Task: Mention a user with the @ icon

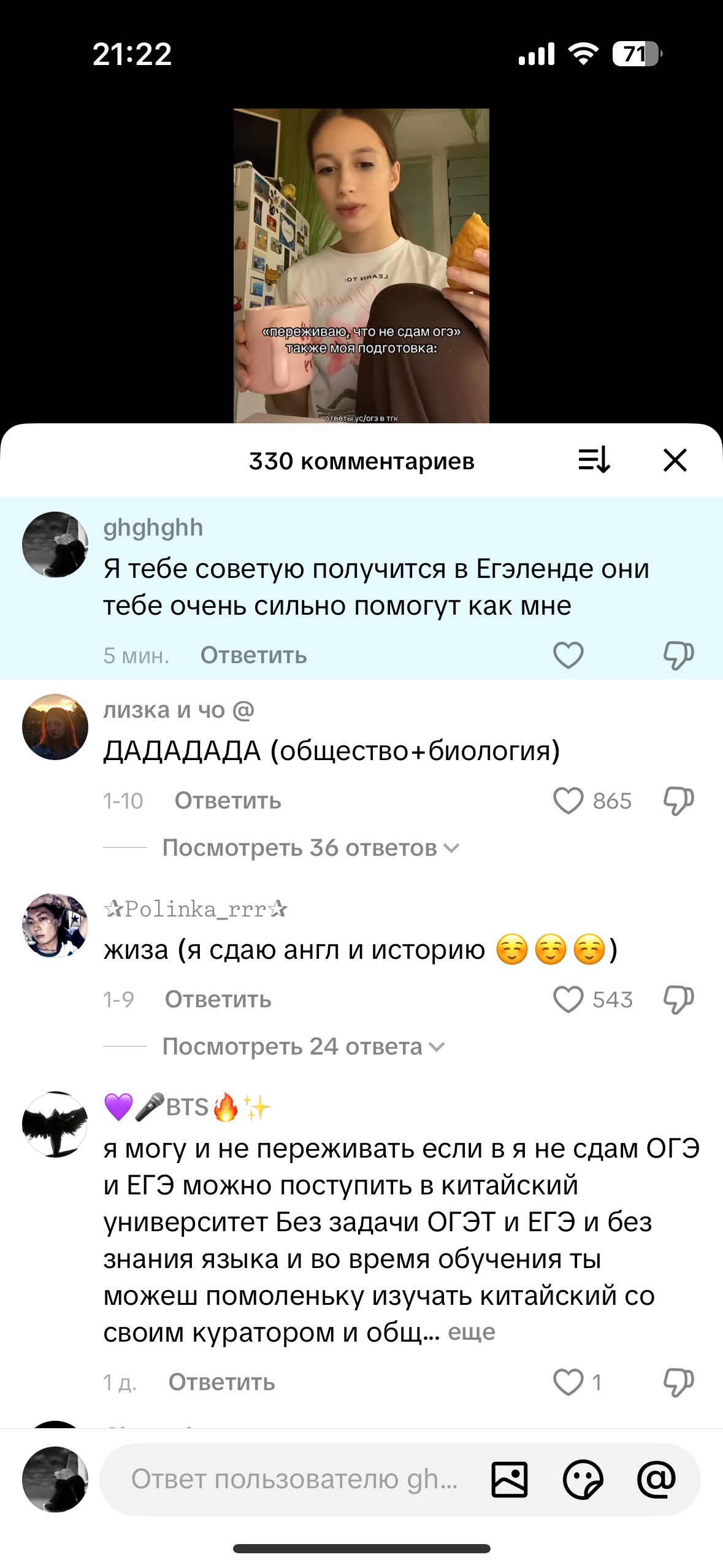Action: pos(656,1479)
